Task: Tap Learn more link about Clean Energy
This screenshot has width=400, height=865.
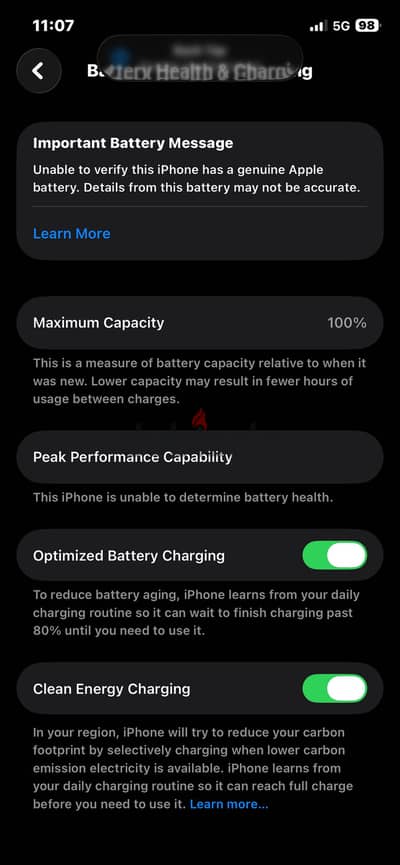Action: [x=229, y=804]
